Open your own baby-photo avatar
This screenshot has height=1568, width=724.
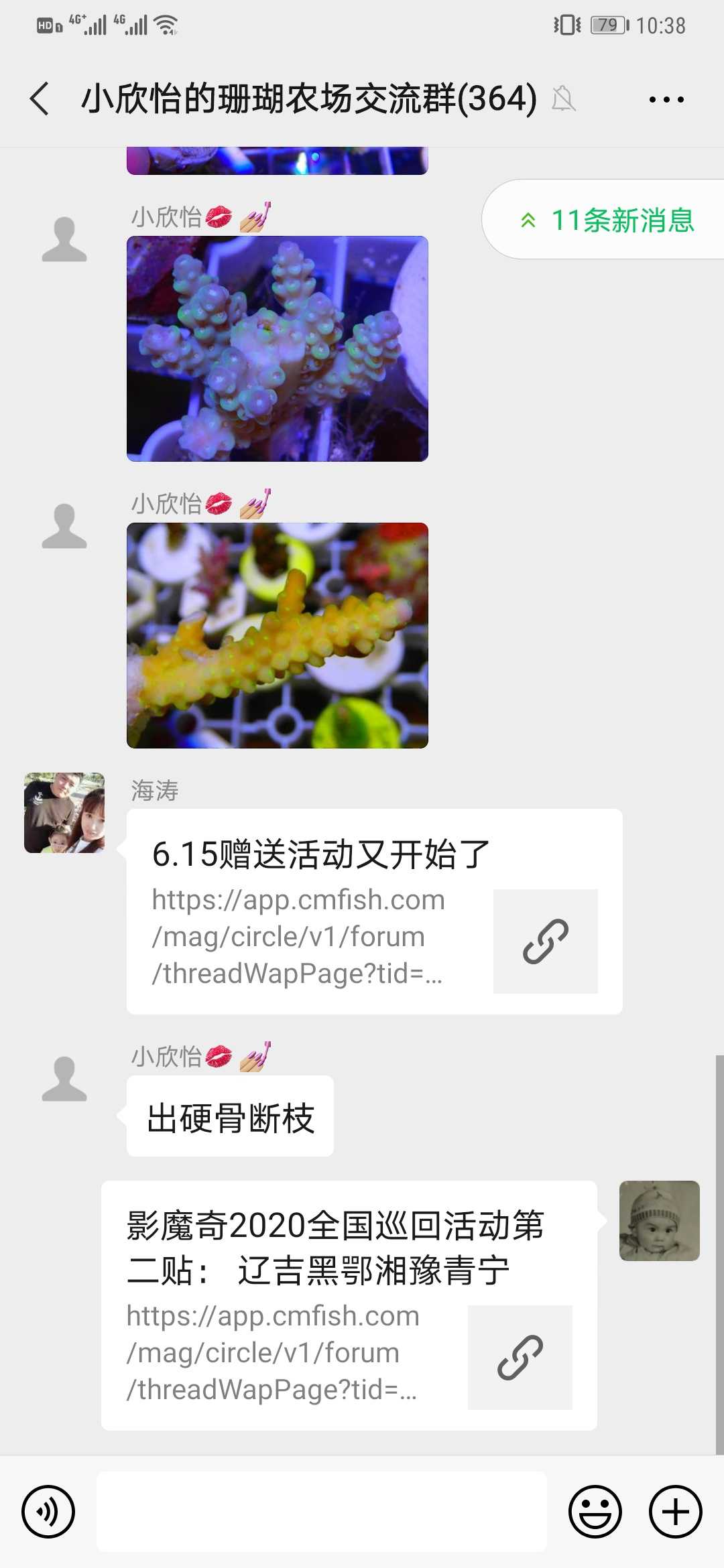(659, 1220)
